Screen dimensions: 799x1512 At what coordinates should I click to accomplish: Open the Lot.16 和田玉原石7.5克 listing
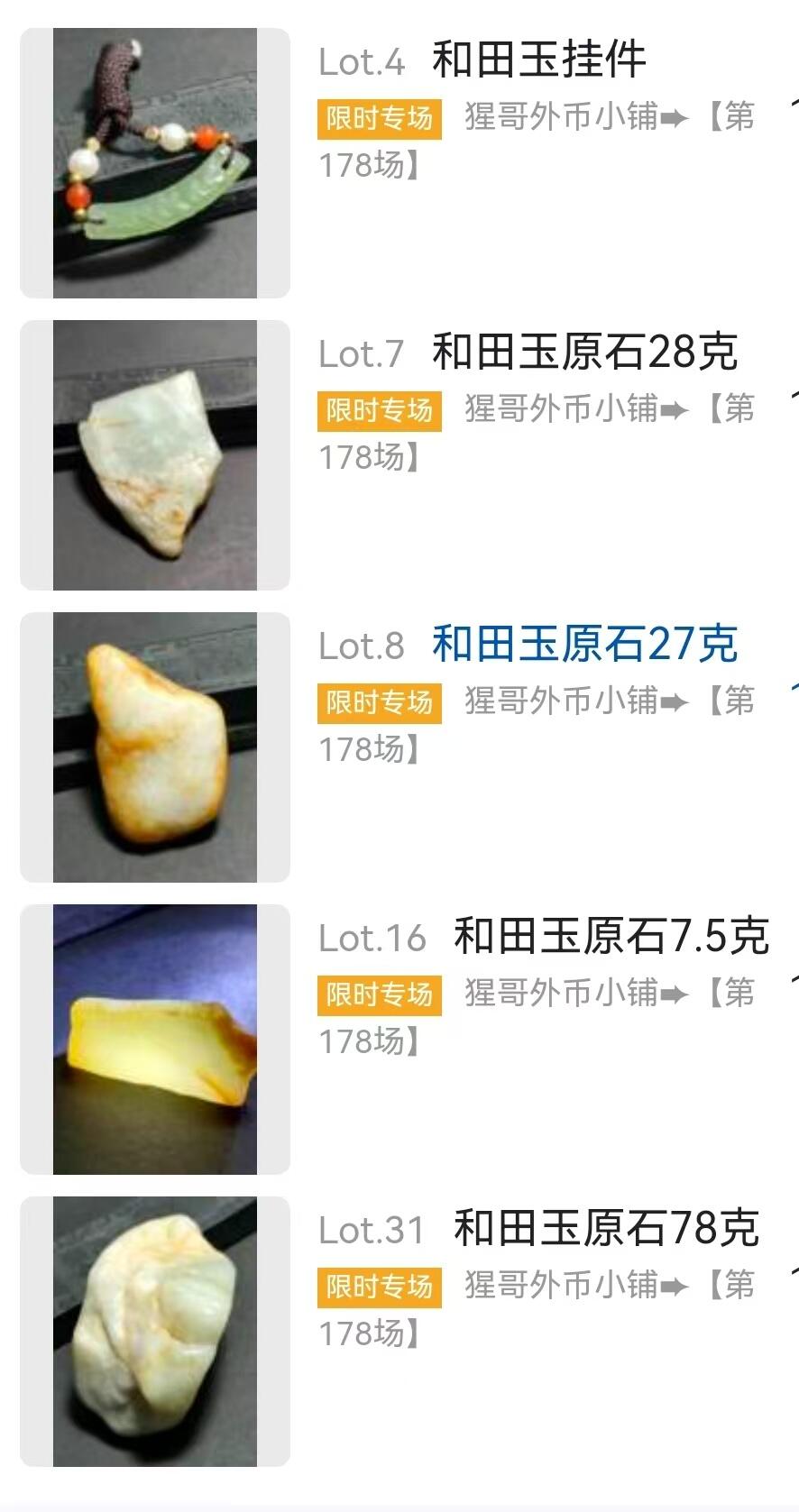[x=609, y=938]
